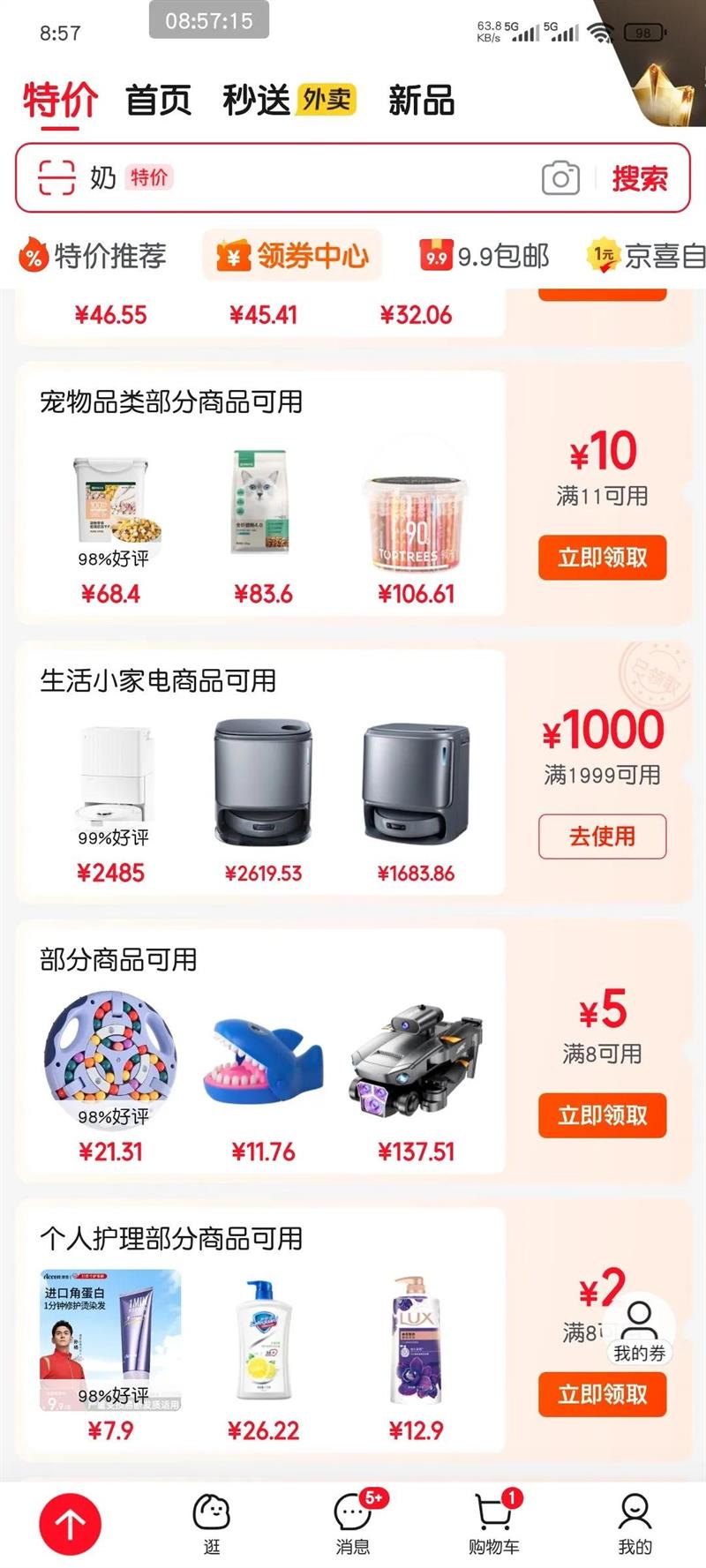706x1568 pixels.
Task: Open the 9.9包邮 section
Action: coord(484,256)
